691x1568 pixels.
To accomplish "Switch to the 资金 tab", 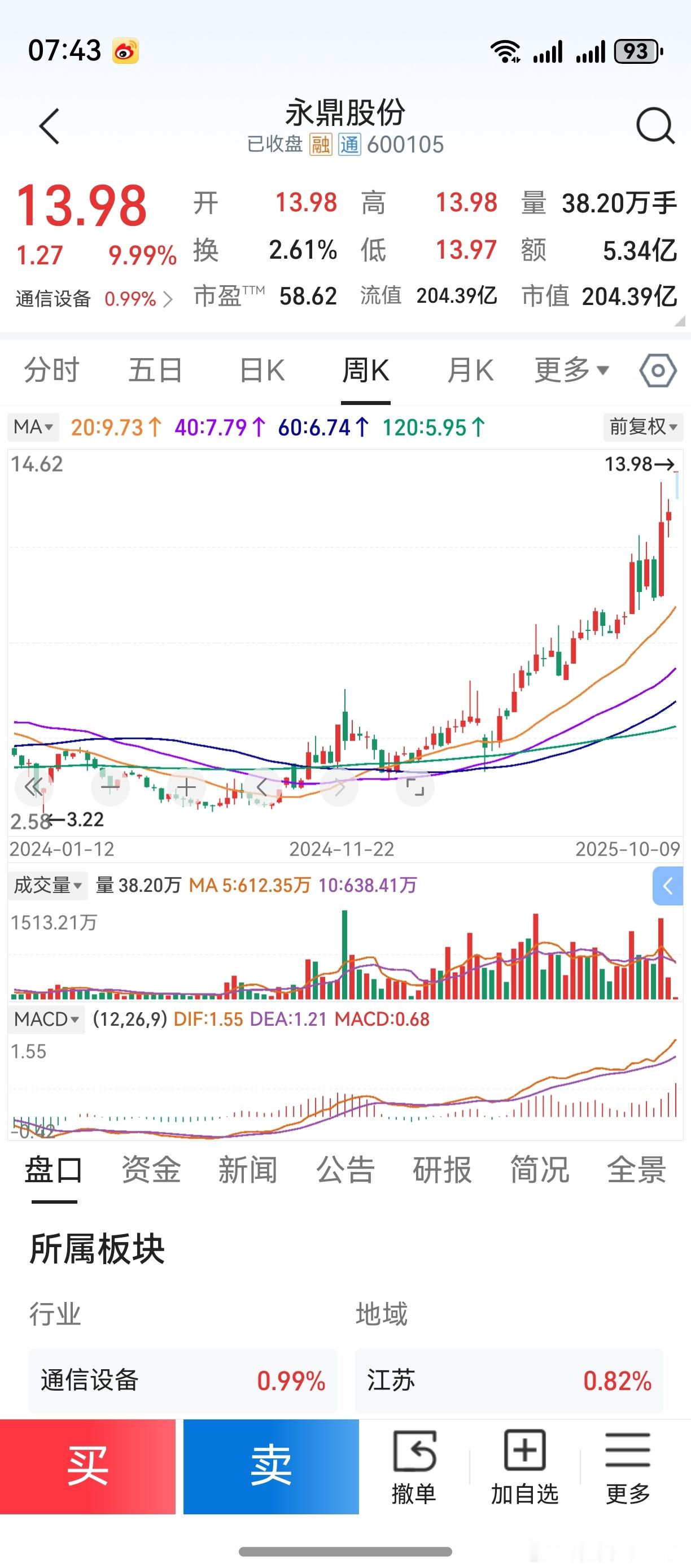I will click(151, 1170).
